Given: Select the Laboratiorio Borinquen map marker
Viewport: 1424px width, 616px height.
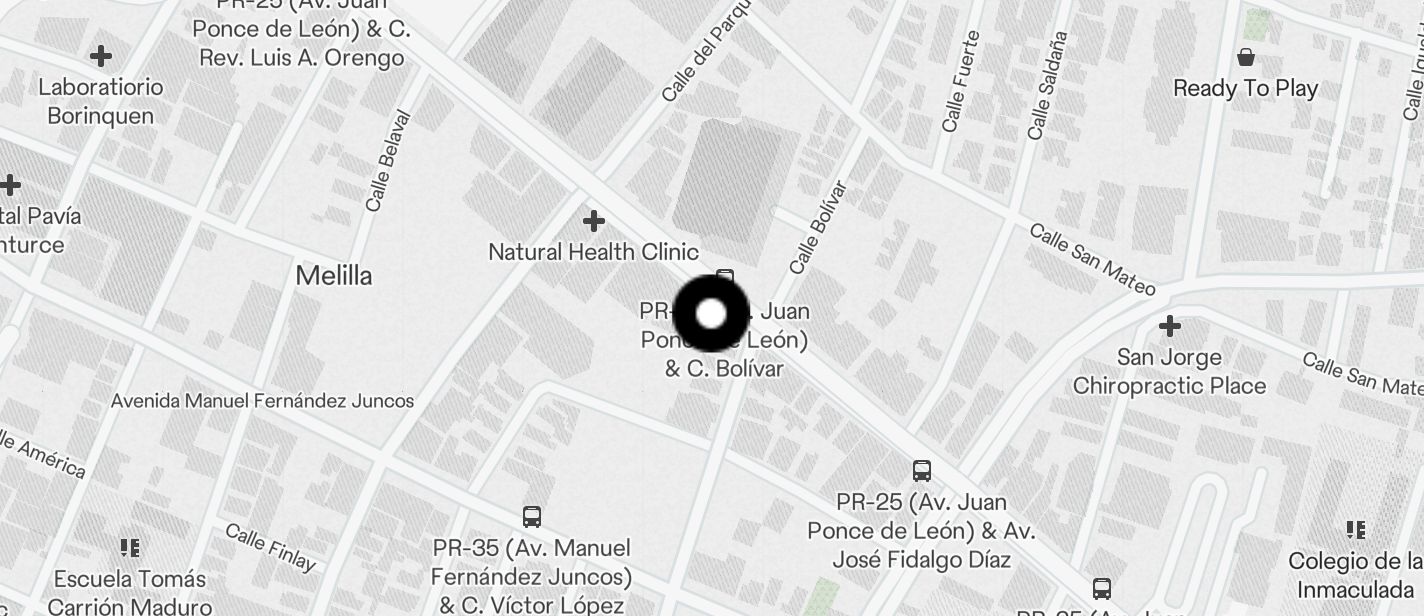Looking at the screenshot, I should tap(101, 56).
